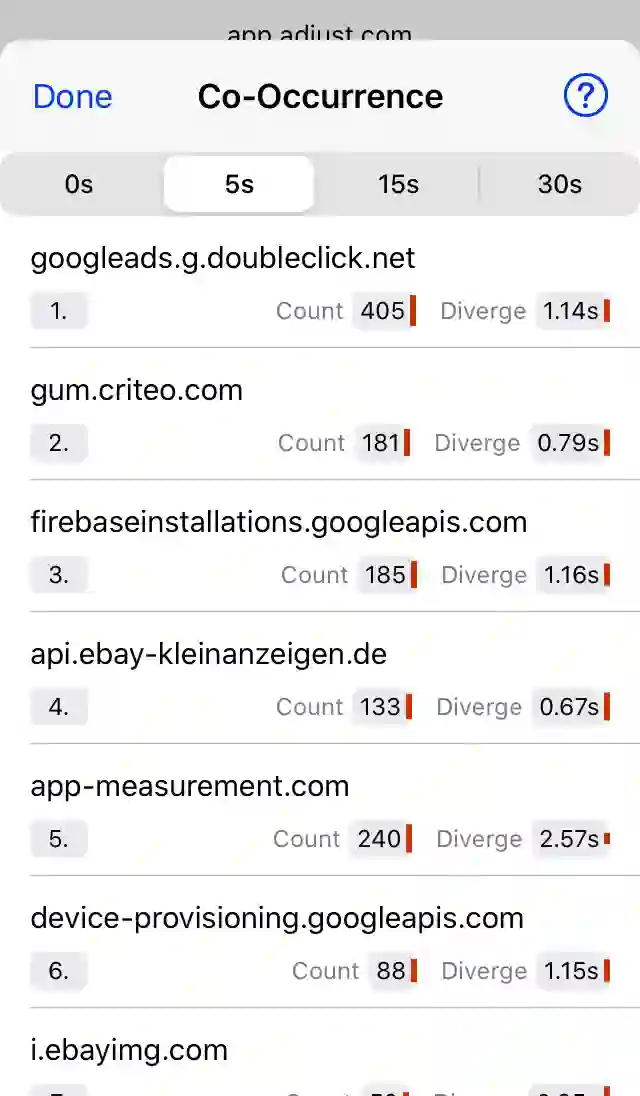Open api.ebay-kleinanzeigen.de row
Screen dimensions: 640x1096
point(208,654)
